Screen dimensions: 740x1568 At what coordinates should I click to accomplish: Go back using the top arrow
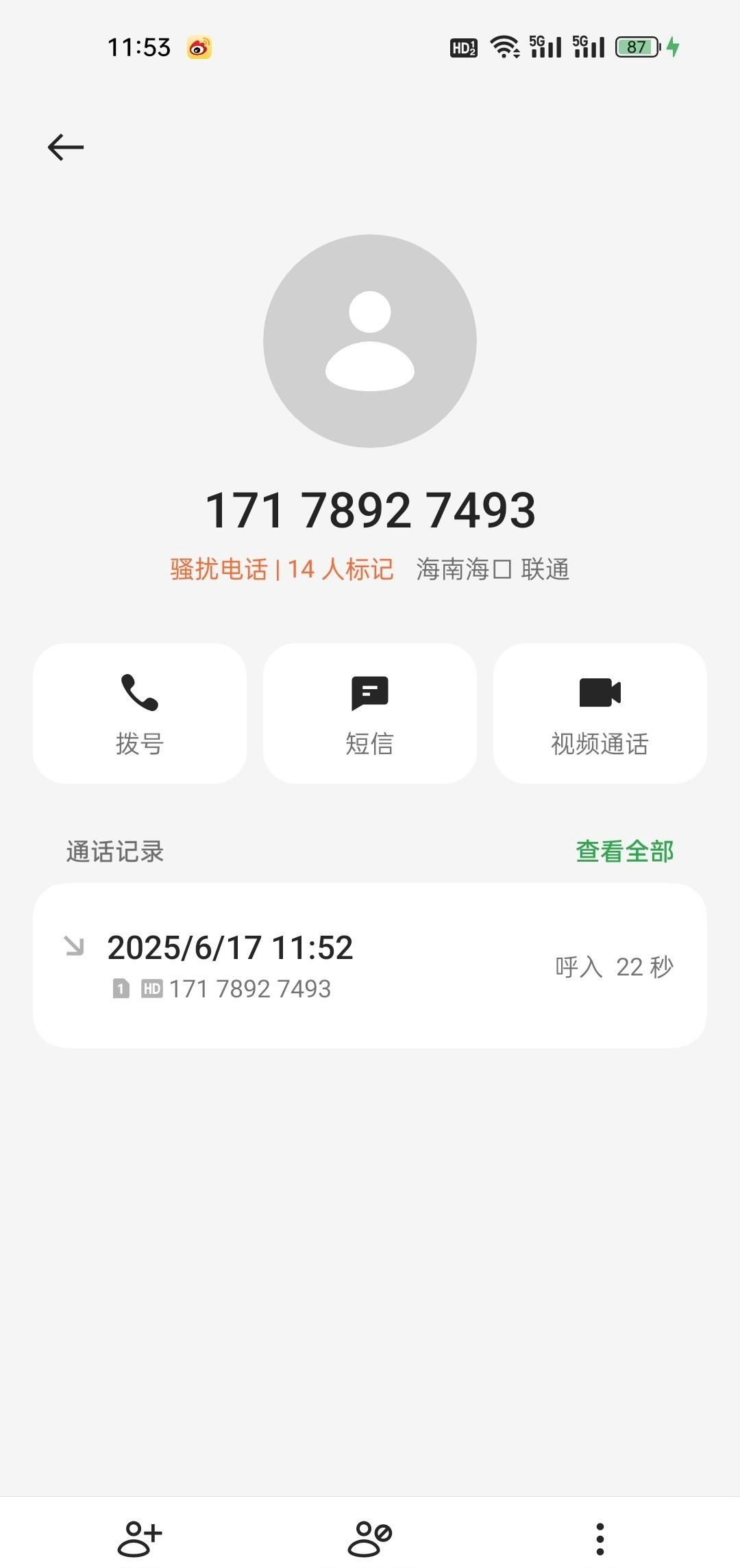click(66, 147)
